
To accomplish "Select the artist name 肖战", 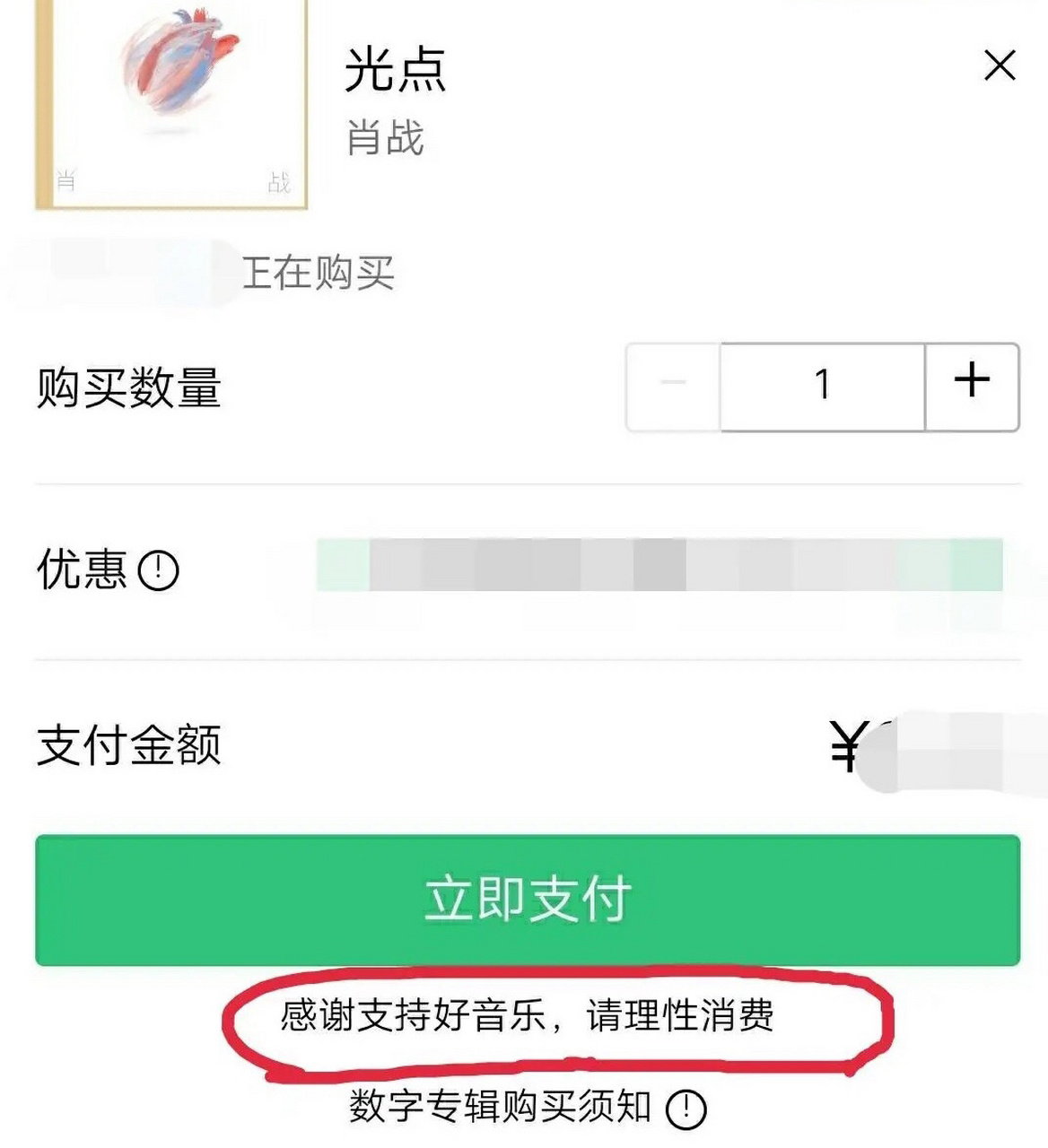I will 386,136.
